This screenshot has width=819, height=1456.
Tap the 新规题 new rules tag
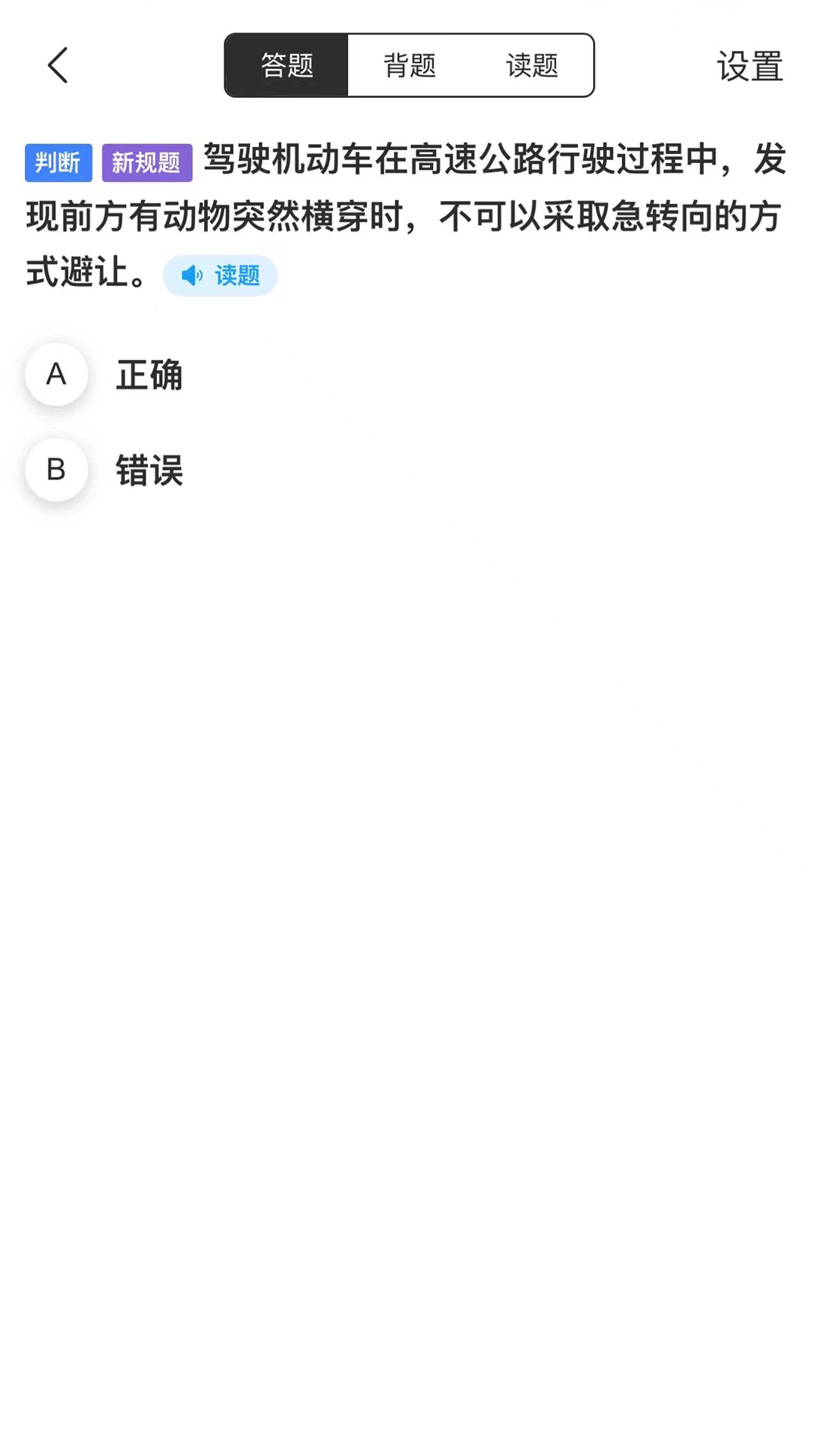147,162
